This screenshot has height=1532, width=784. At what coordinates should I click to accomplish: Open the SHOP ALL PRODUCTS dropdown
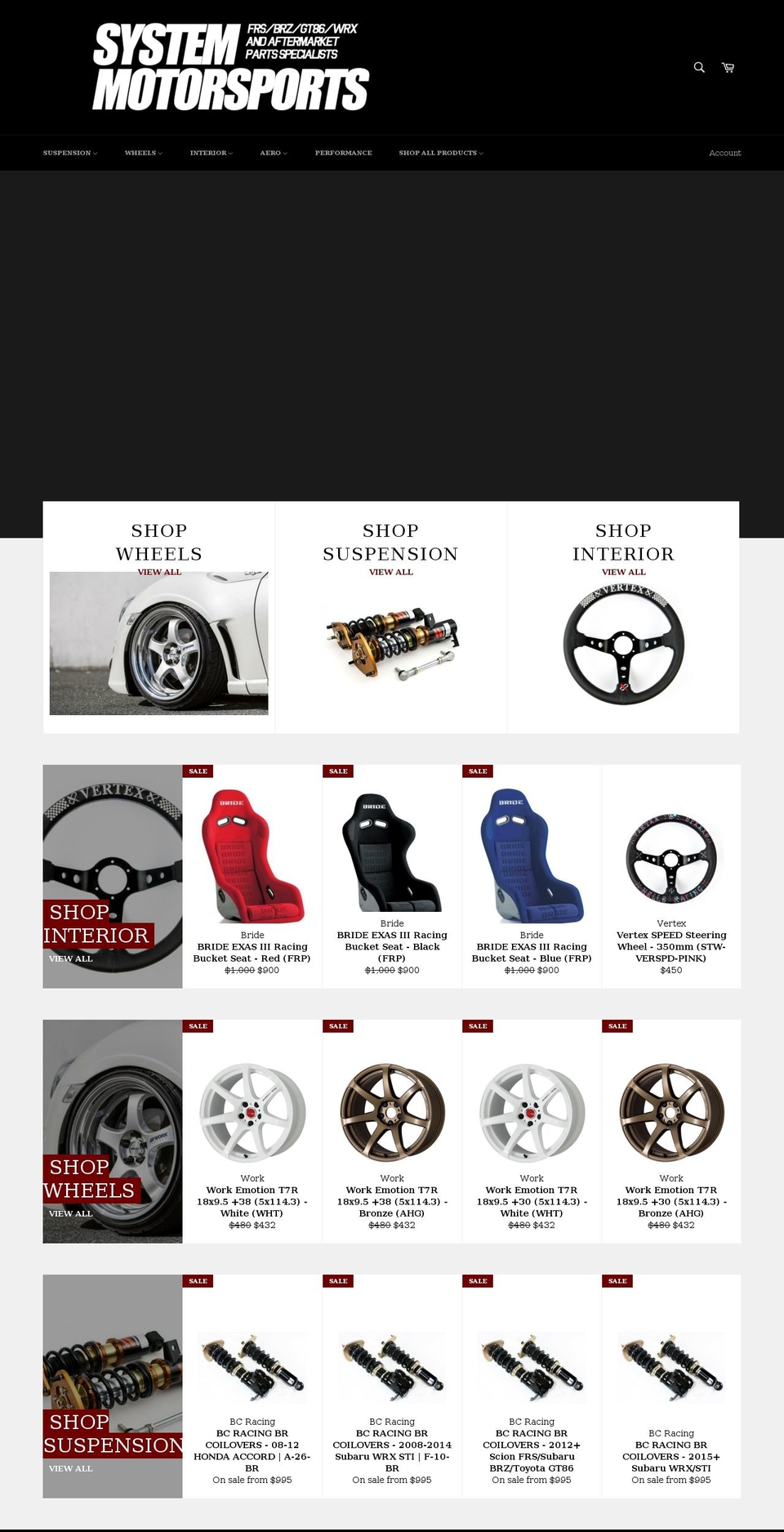440,153
